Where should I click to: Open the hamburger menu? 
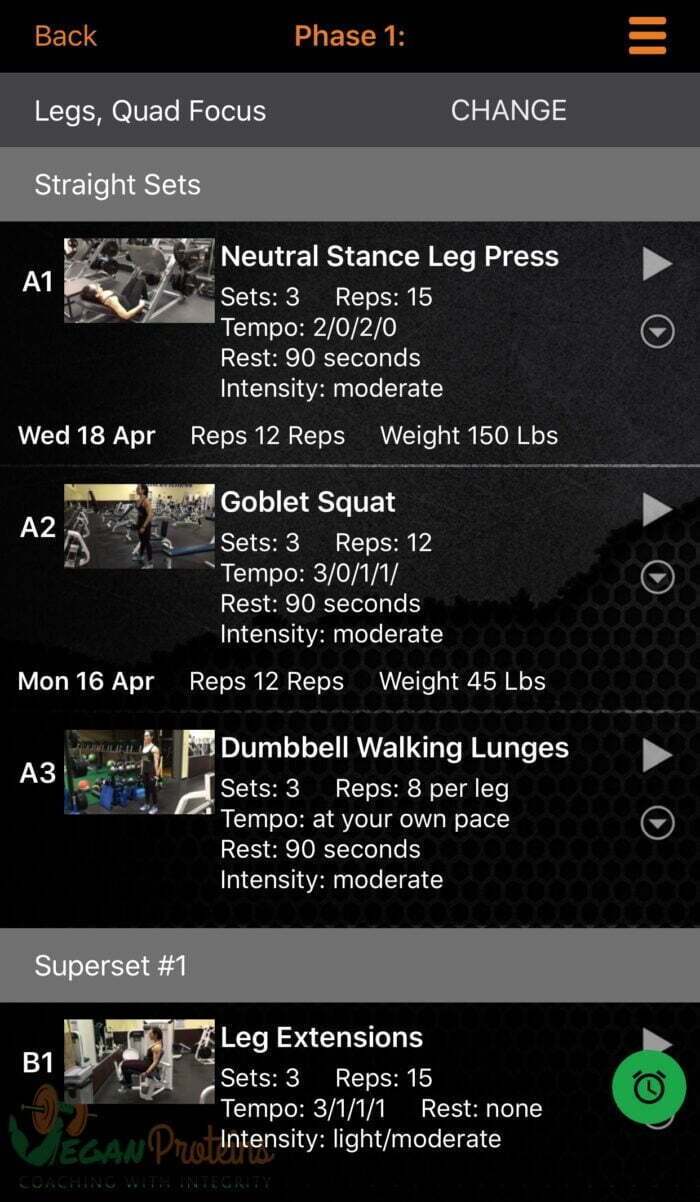click(647, 36)
